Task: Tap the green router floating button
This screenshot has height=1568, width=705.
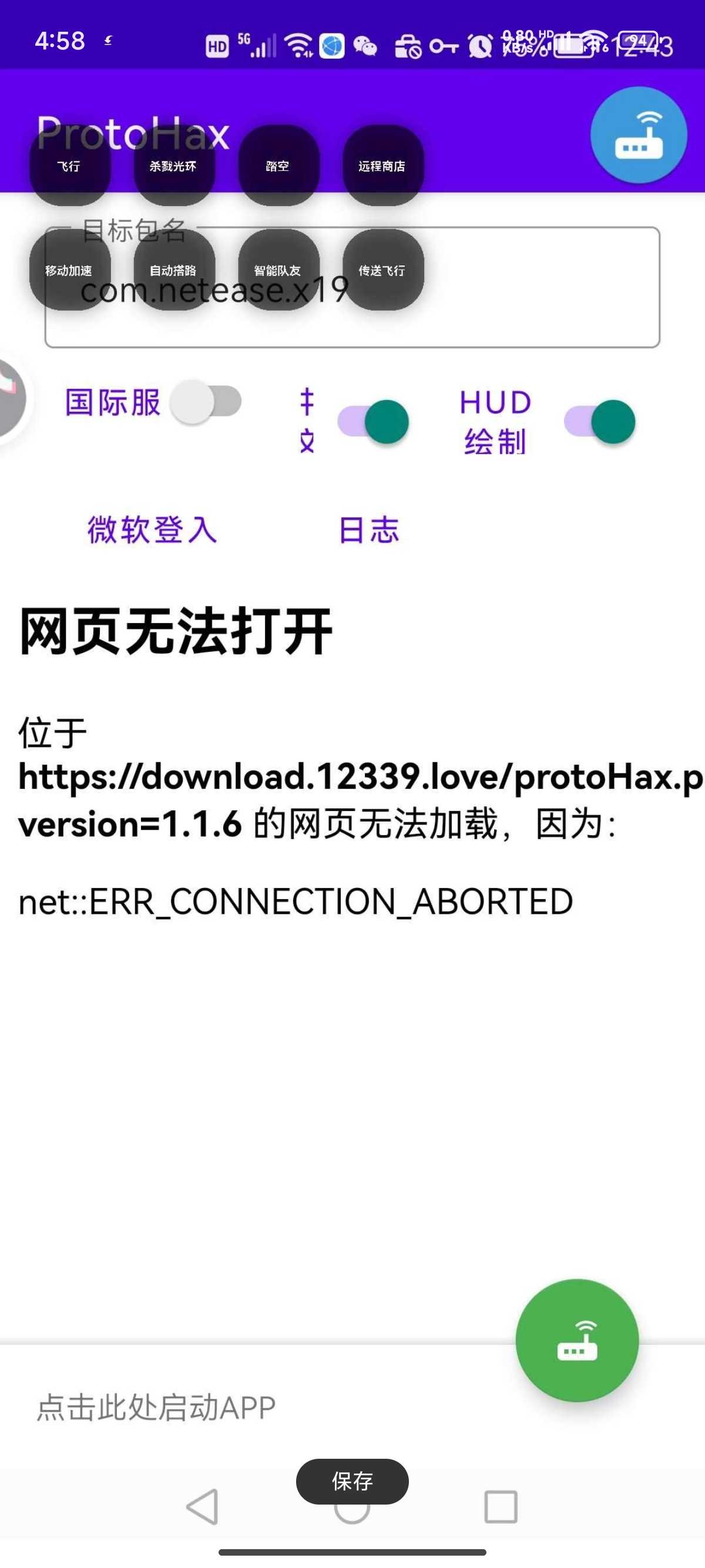Action: [x=576, y=1340]
